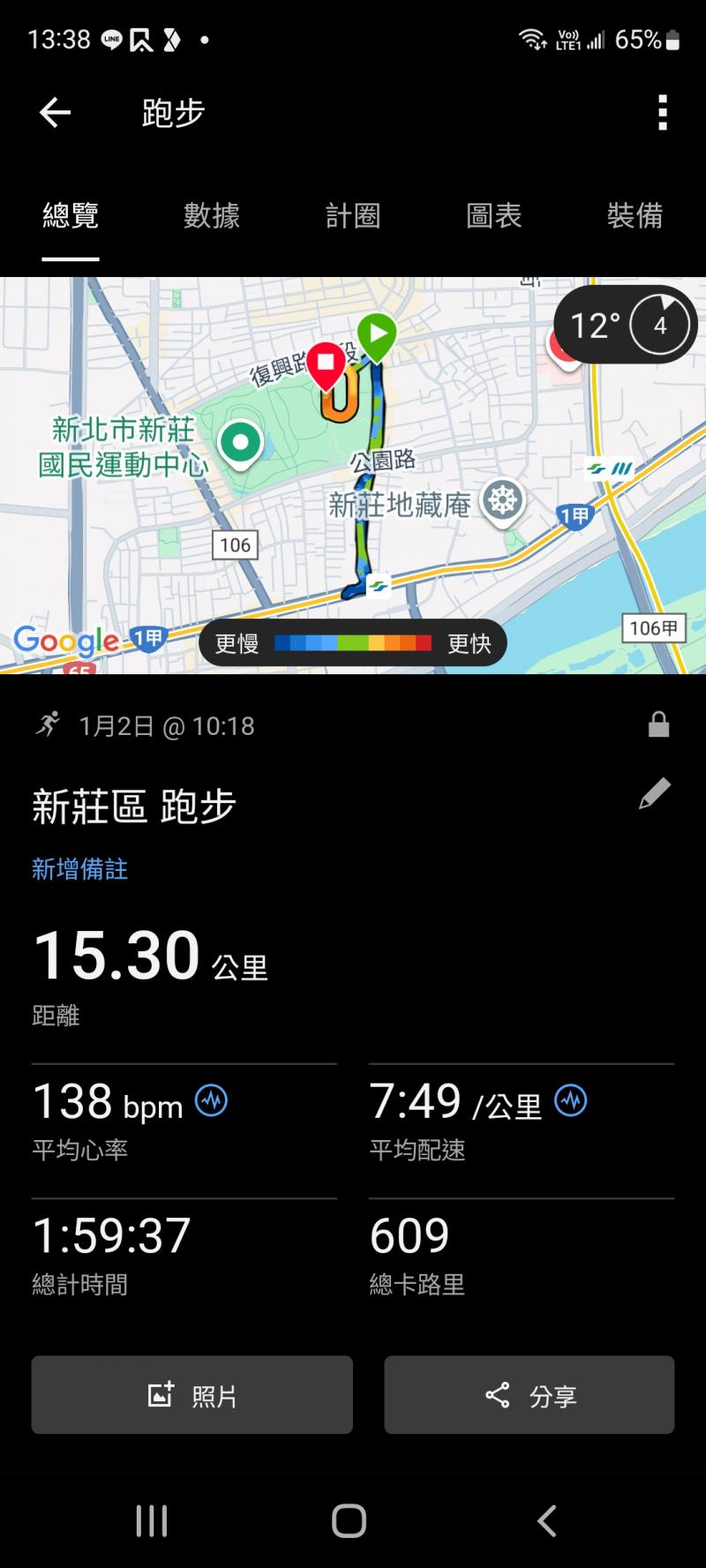
Task: Switch to the 數據 tab
Action: click(x=212, y=216)
